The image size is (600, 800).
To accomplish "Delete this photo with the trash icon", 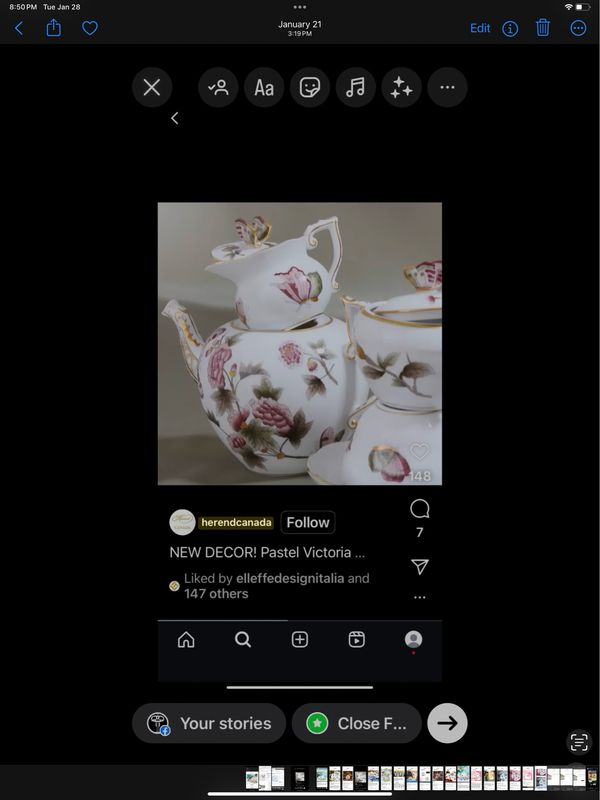I will [x=543, y=28].
